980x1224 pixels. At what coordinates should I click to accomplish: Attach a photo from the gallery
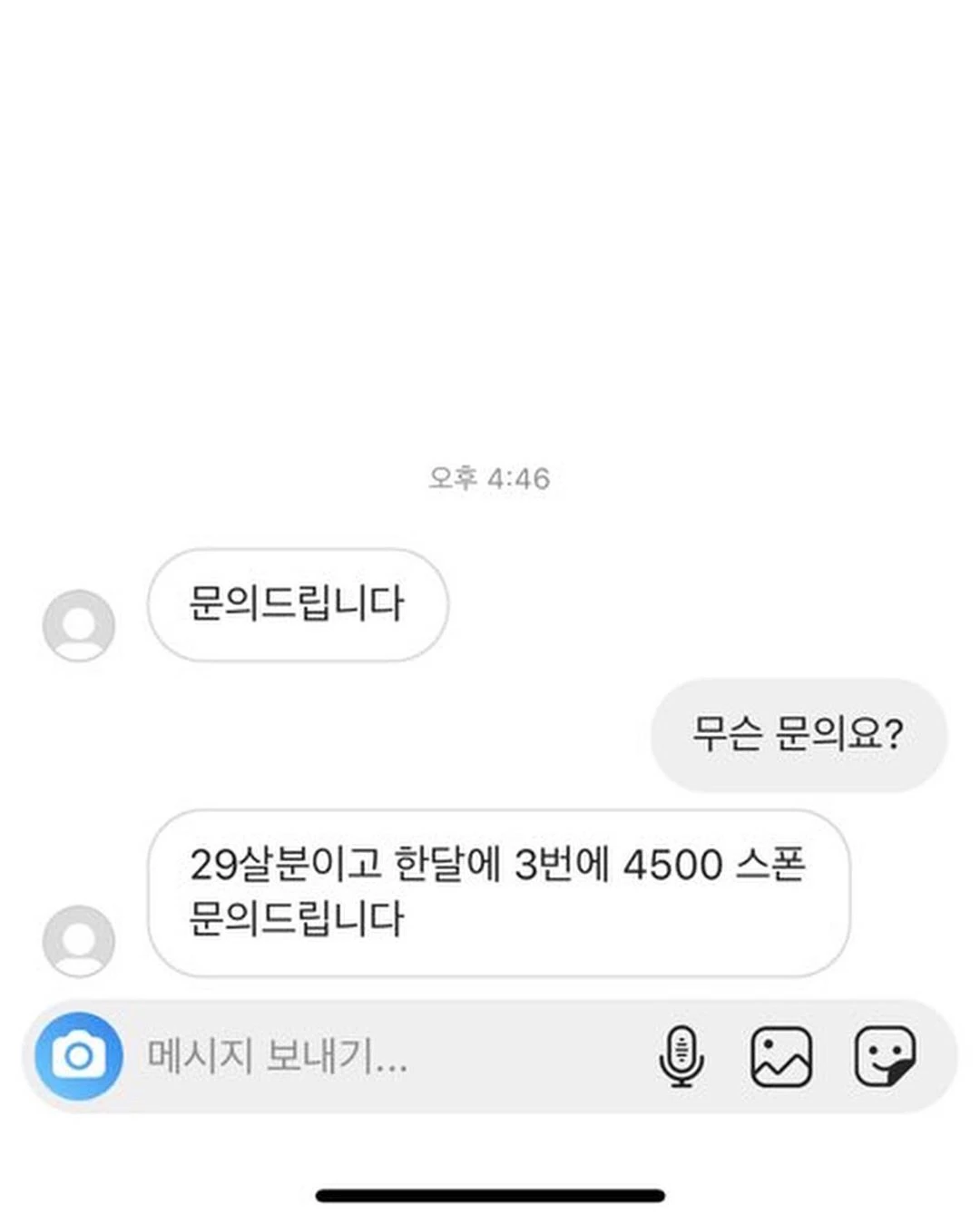click(x=781, y=1056)
